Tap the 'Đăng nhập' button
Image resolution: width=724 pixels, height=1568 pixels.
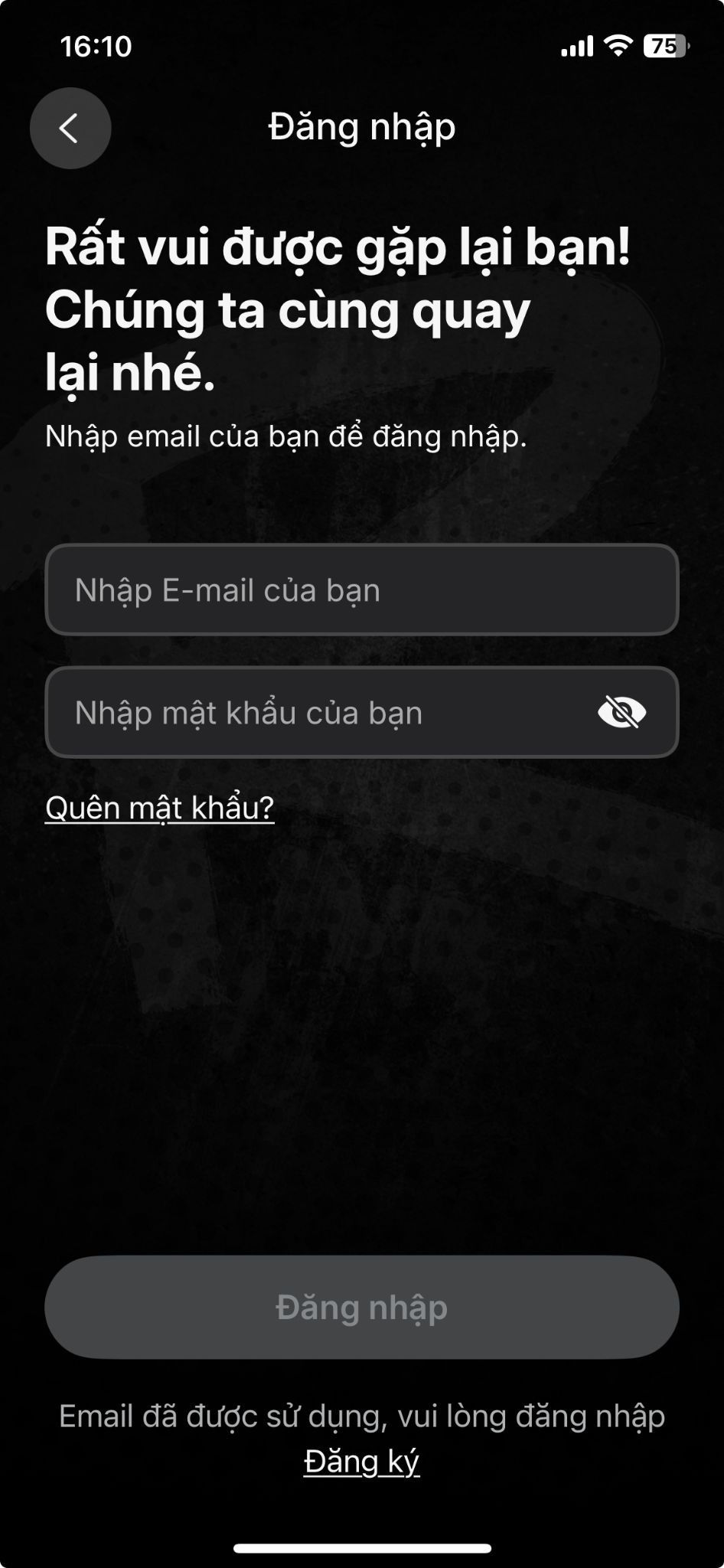point(361,1308)
